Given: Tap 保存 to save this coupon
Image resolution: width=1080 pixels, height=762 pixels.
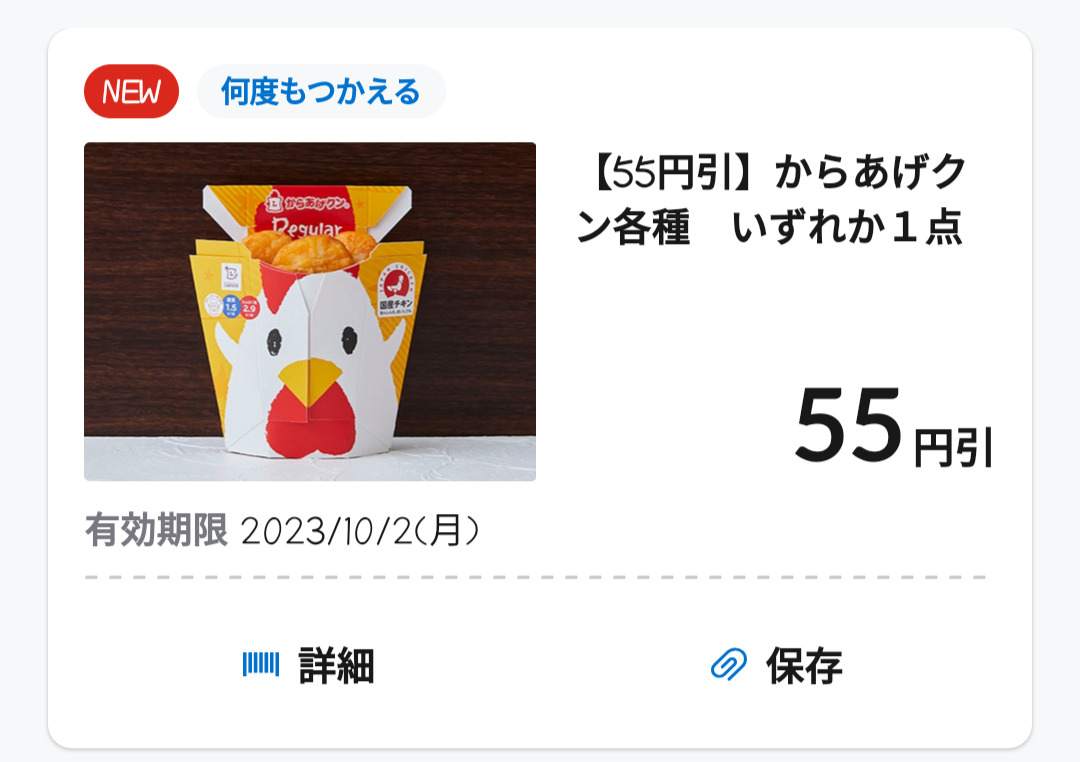Looking at the screenshot, I should pyautogui.click(x=777, y=665).
